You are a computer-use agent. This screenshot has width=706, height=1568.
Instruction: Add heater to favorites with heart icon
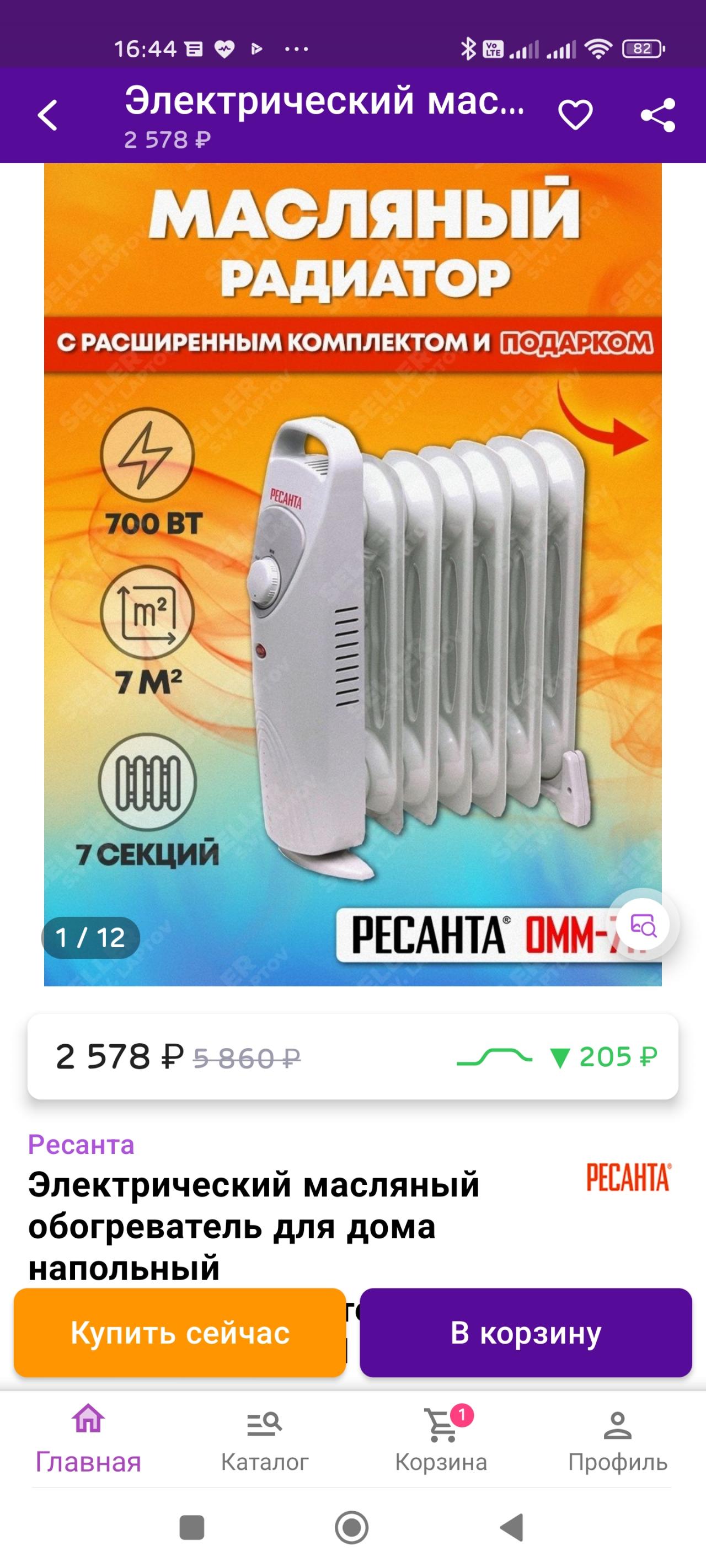[x=575, y=115]
